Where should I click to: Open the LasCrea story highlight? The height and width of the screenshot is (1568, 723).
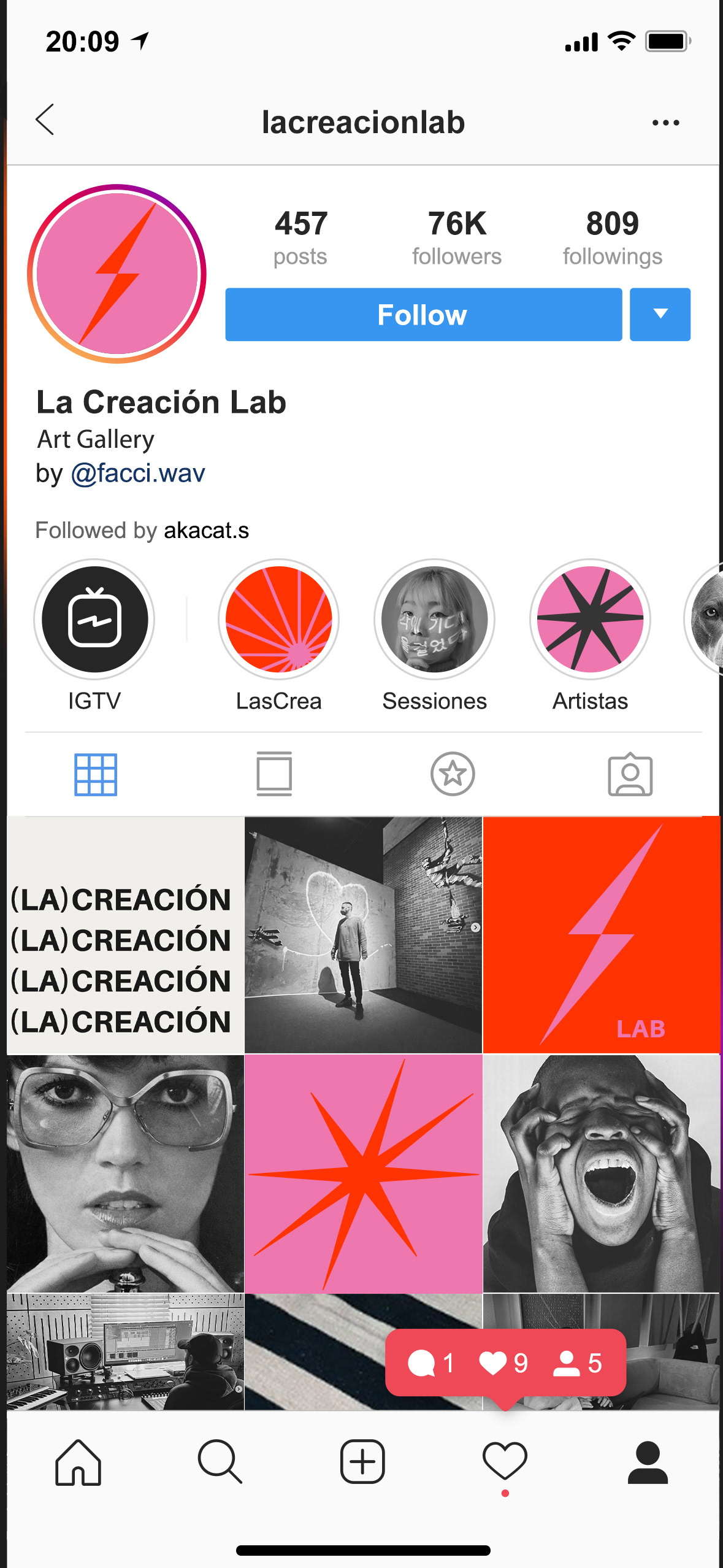(278, 620)
